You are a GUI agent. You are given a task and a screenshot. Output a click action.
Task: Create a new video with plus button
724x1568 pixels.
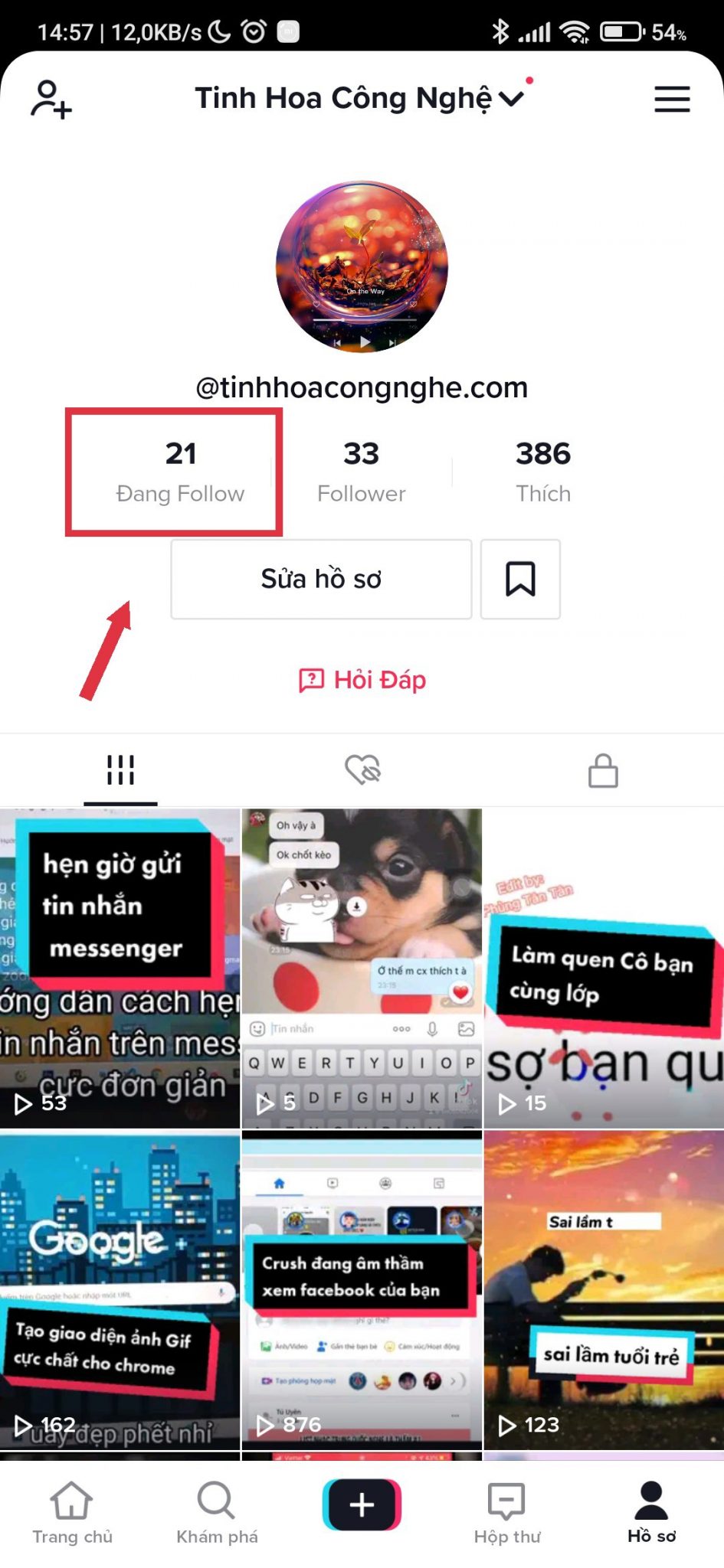click(362, 1504)
